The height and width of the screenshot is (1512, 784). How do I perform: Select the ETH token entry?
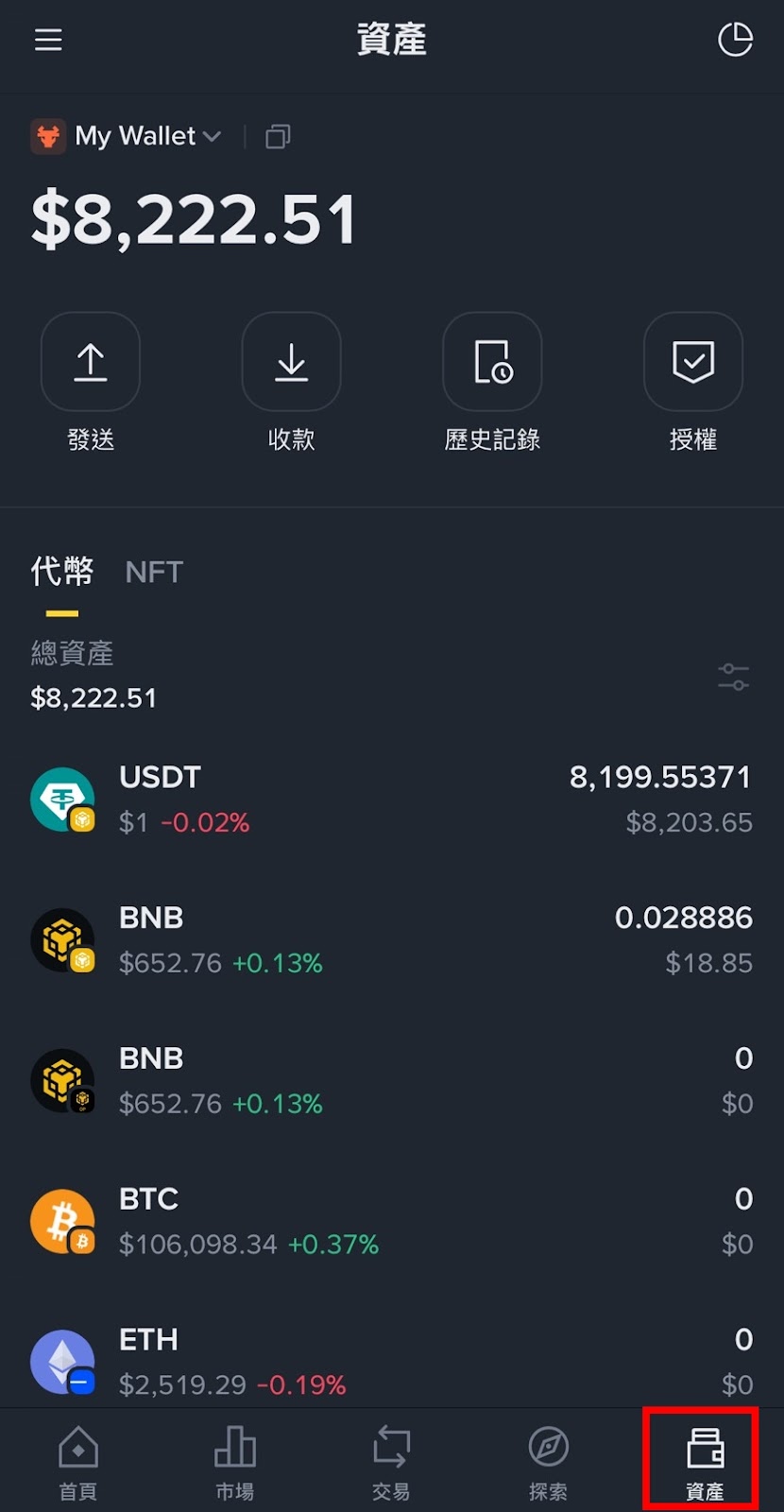point(391,1361)
